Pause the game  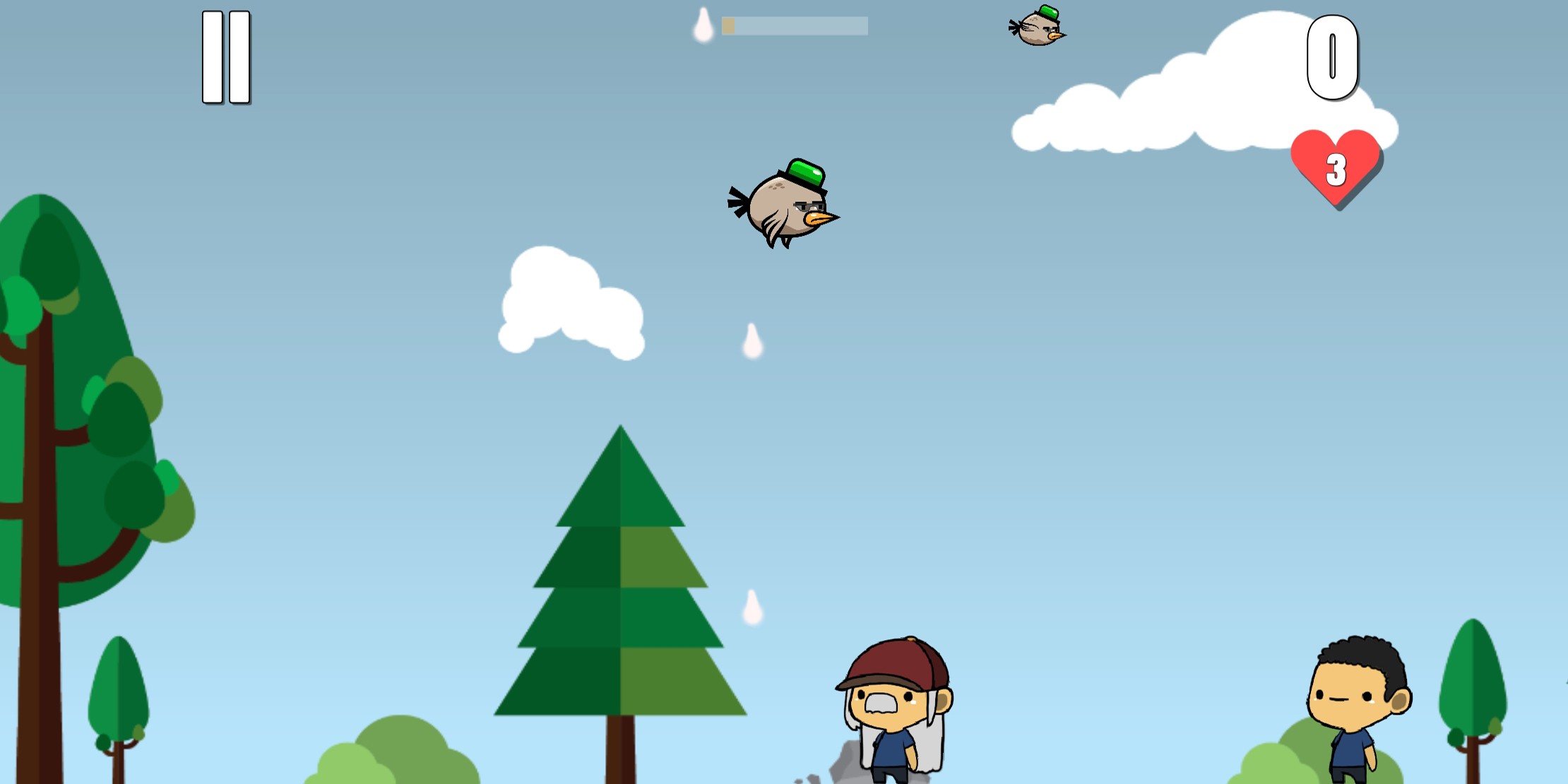pyautogui.click(x=226, y=57)
